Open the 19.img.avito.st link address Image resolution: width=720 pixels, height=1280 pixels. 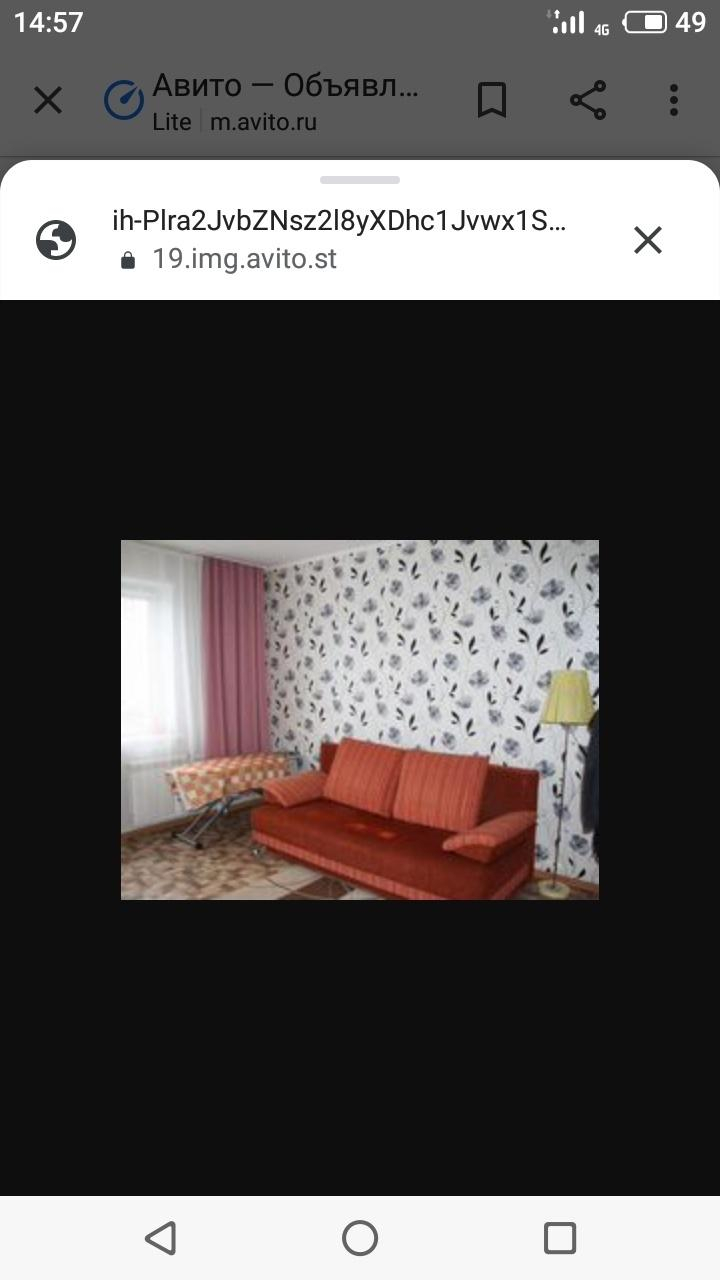point(244,259)
